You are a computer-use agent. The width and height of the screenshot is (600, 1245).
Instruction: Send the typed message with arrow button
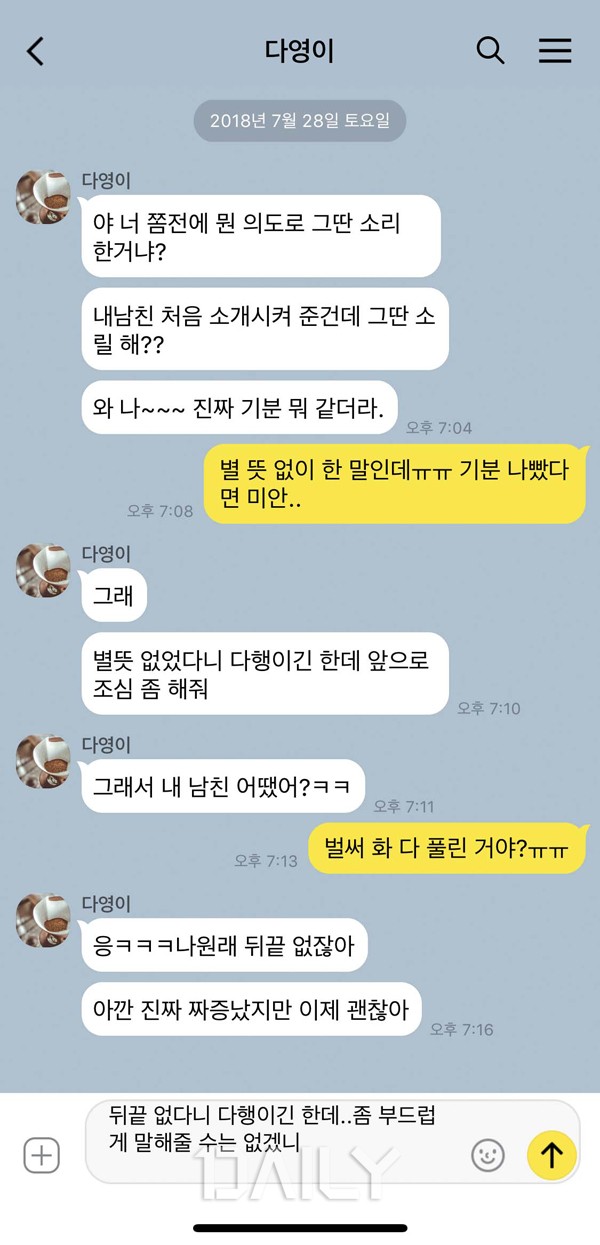coord(552,1155)
